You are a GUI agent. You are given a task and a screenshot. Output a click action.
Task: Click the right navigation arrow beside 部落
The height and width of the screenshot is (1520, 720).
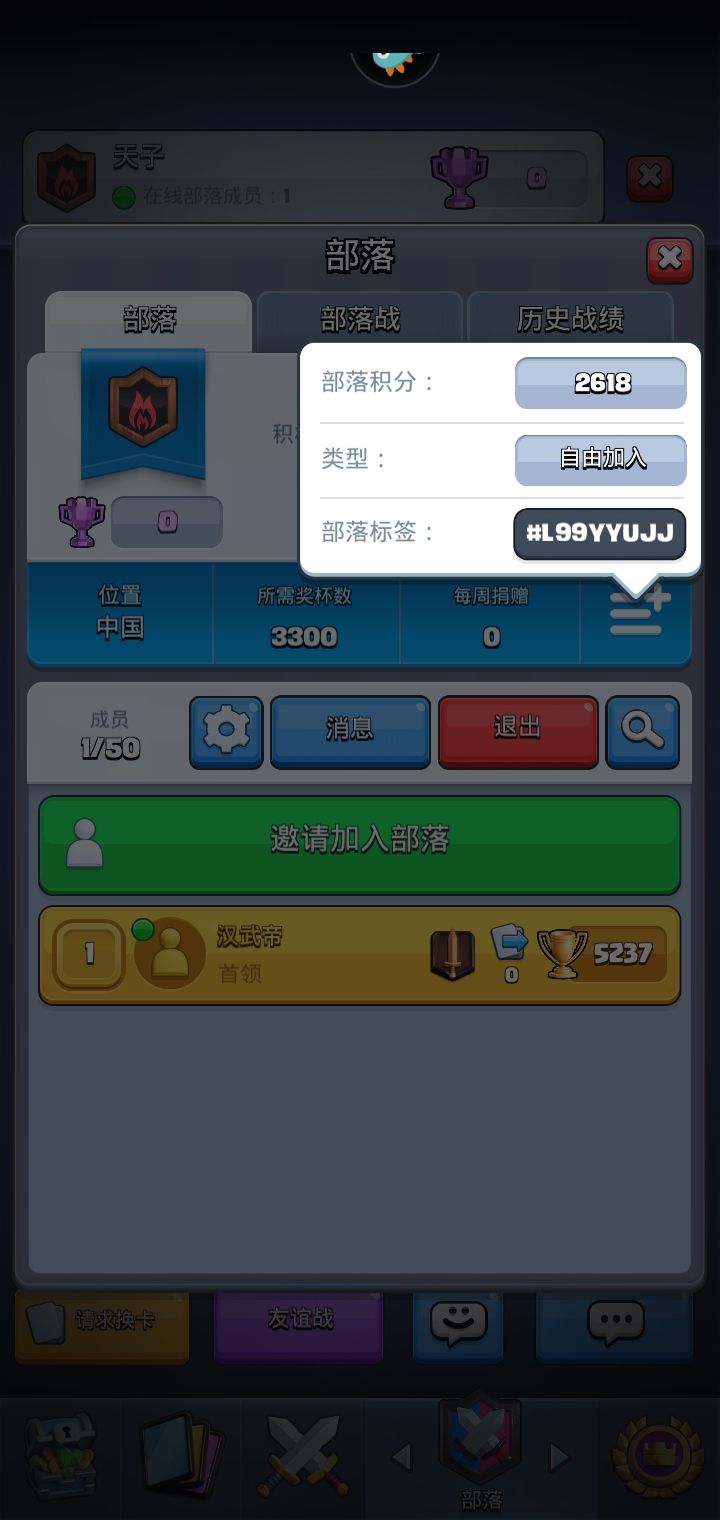pyautogui.click(x=559, y=1457)
